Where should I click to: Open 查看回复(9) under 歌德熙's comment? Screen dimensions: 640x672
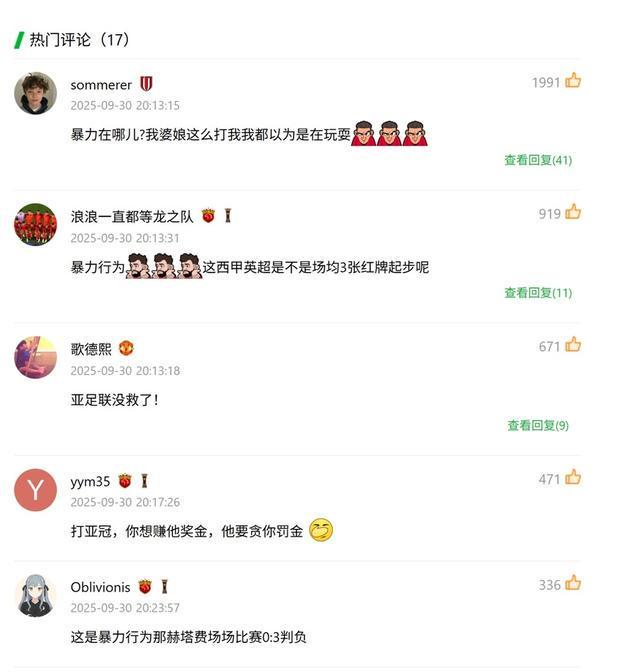point(538,425)
